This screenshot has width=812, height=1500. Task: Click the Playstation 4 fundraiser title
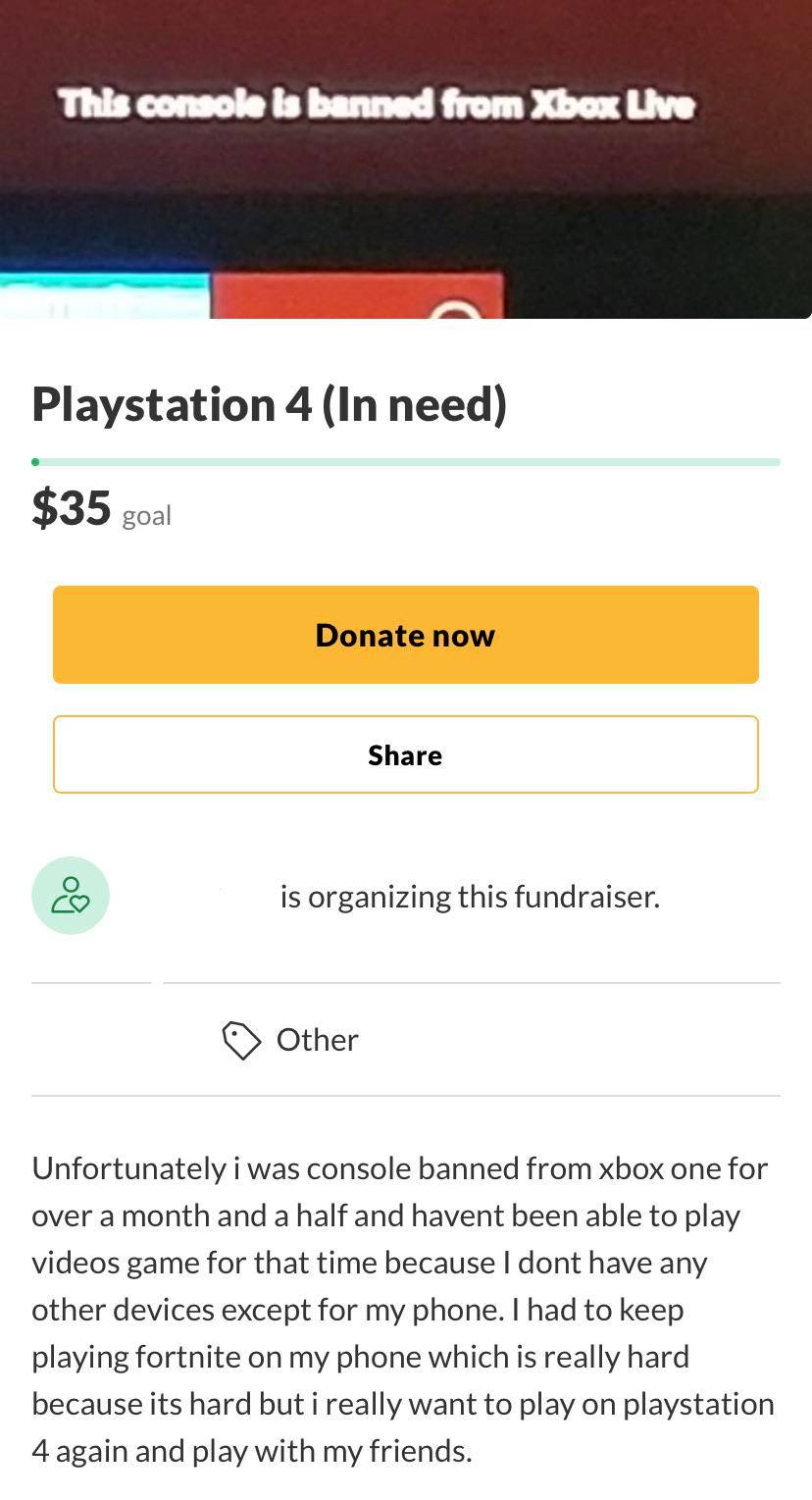click(x=271, y=402)
